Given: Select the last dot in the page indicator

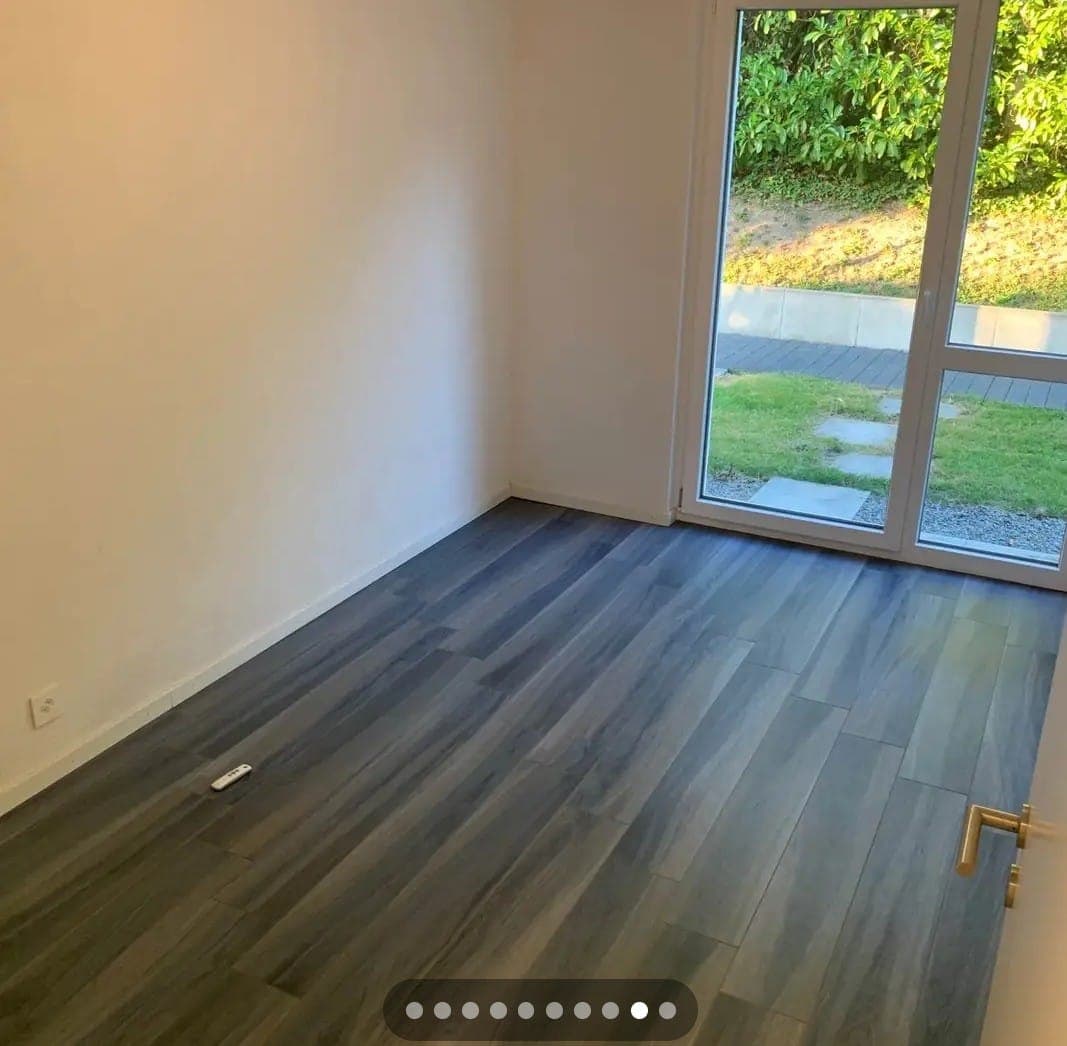Looking at the screenshot, I should (x=667, y=1010).
